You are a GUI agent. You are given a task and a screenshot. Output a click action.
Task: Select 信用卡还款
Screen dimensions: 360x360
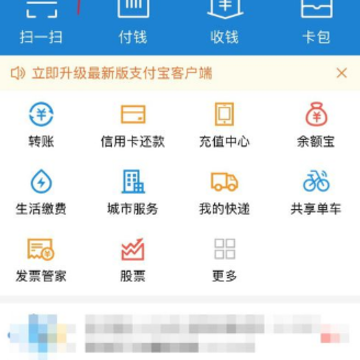[x=133, y=125]
